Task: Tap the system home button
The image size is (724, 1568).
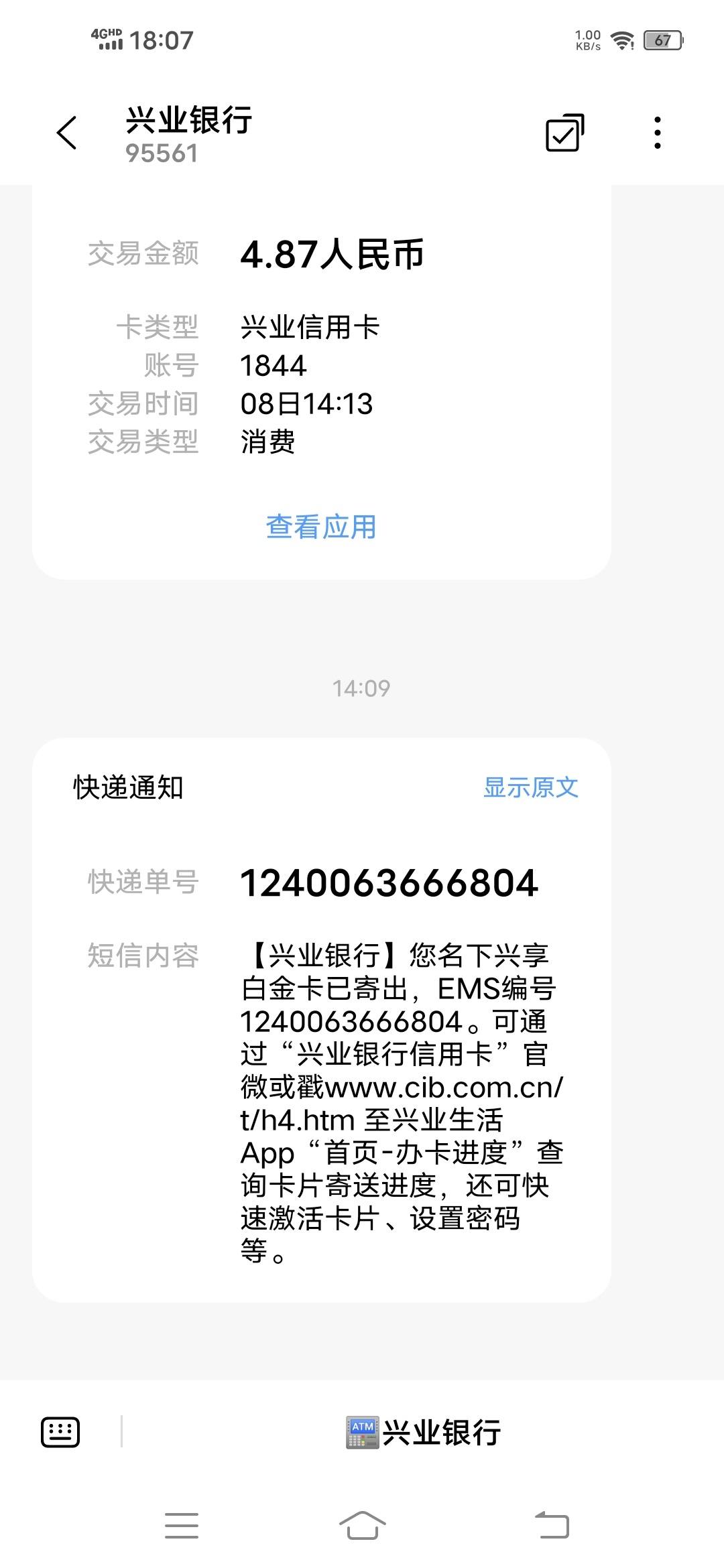Action: [362, 1526]
